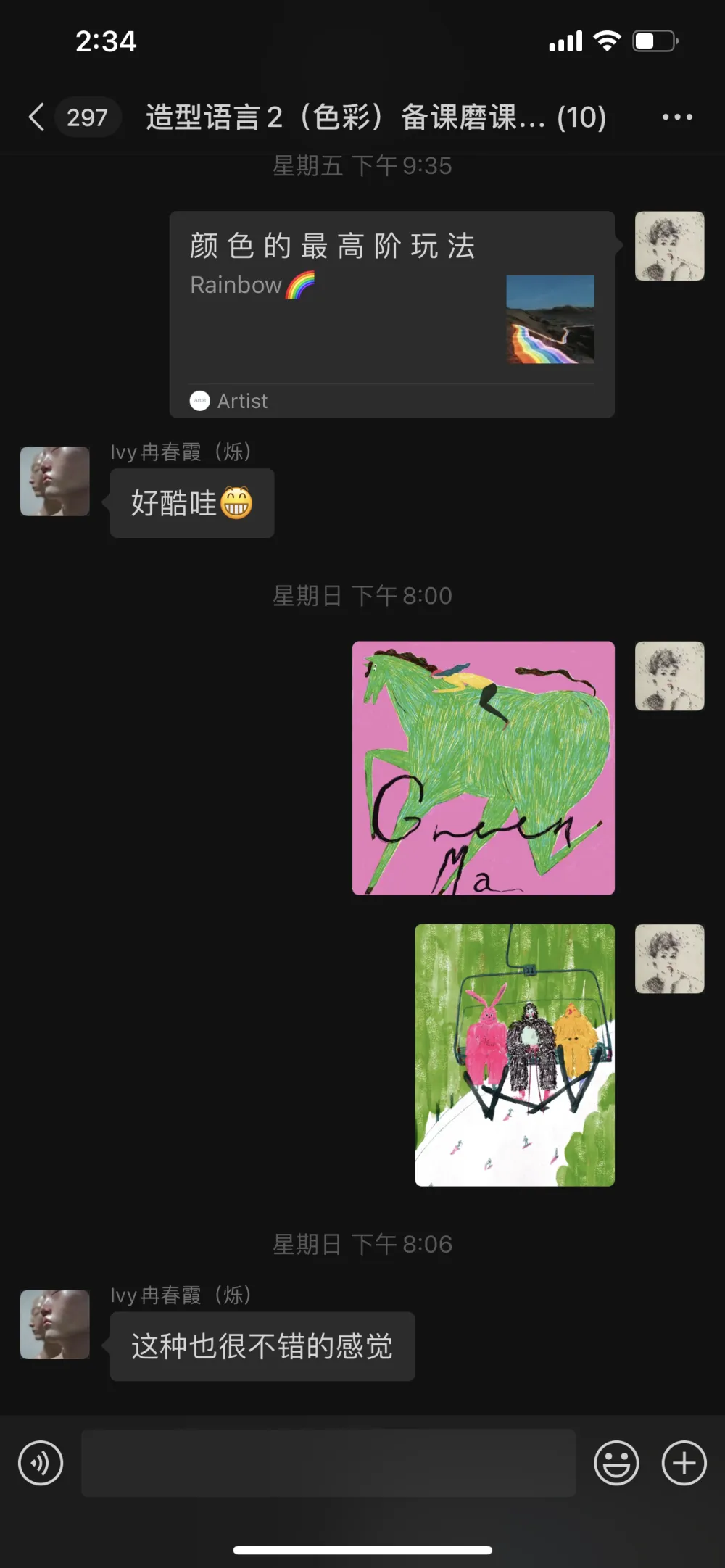This screenshot has height=1568, width=725.
Task: Open the plus attachments menu
Action: pyautogui.click(x=684, y=1463)
